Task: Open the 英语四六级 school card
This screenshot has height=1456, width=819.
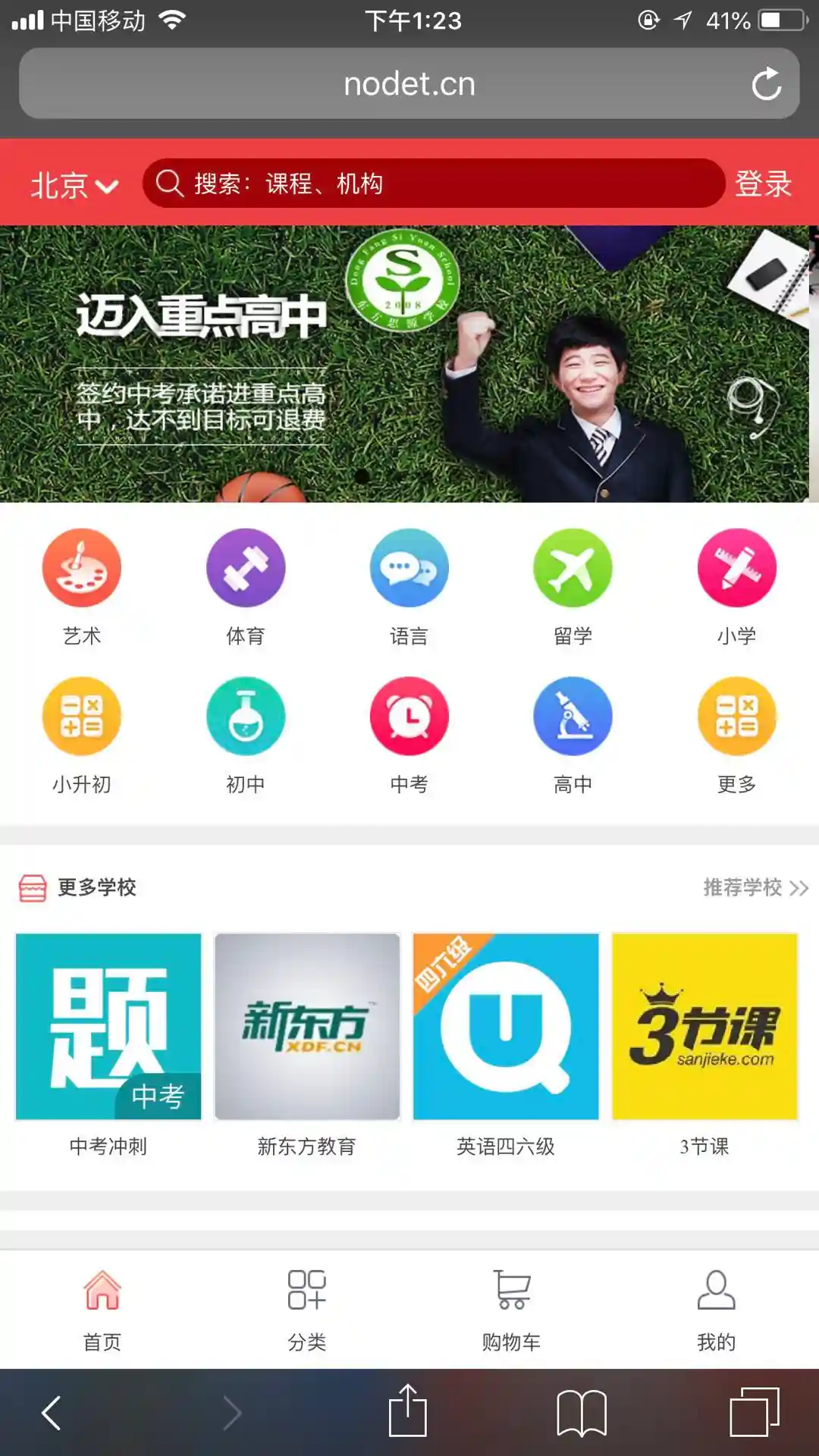Action: (506, 1044)
